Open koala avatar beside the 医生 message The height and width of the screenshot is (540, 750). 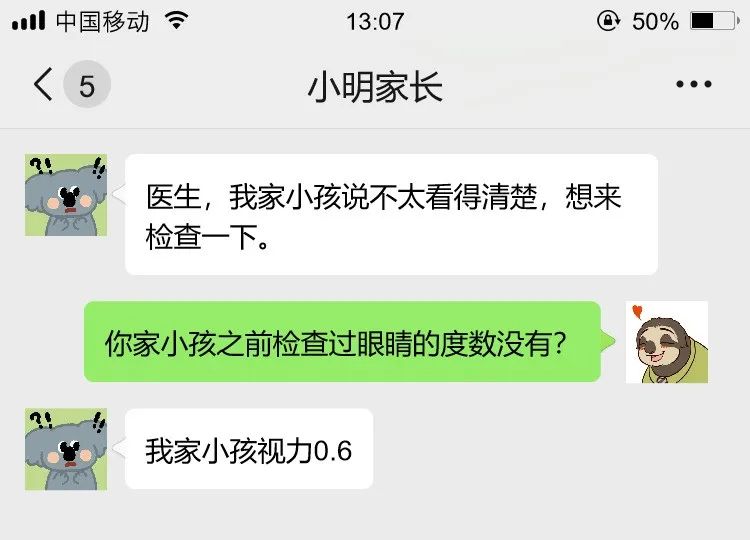pos(66,195)
